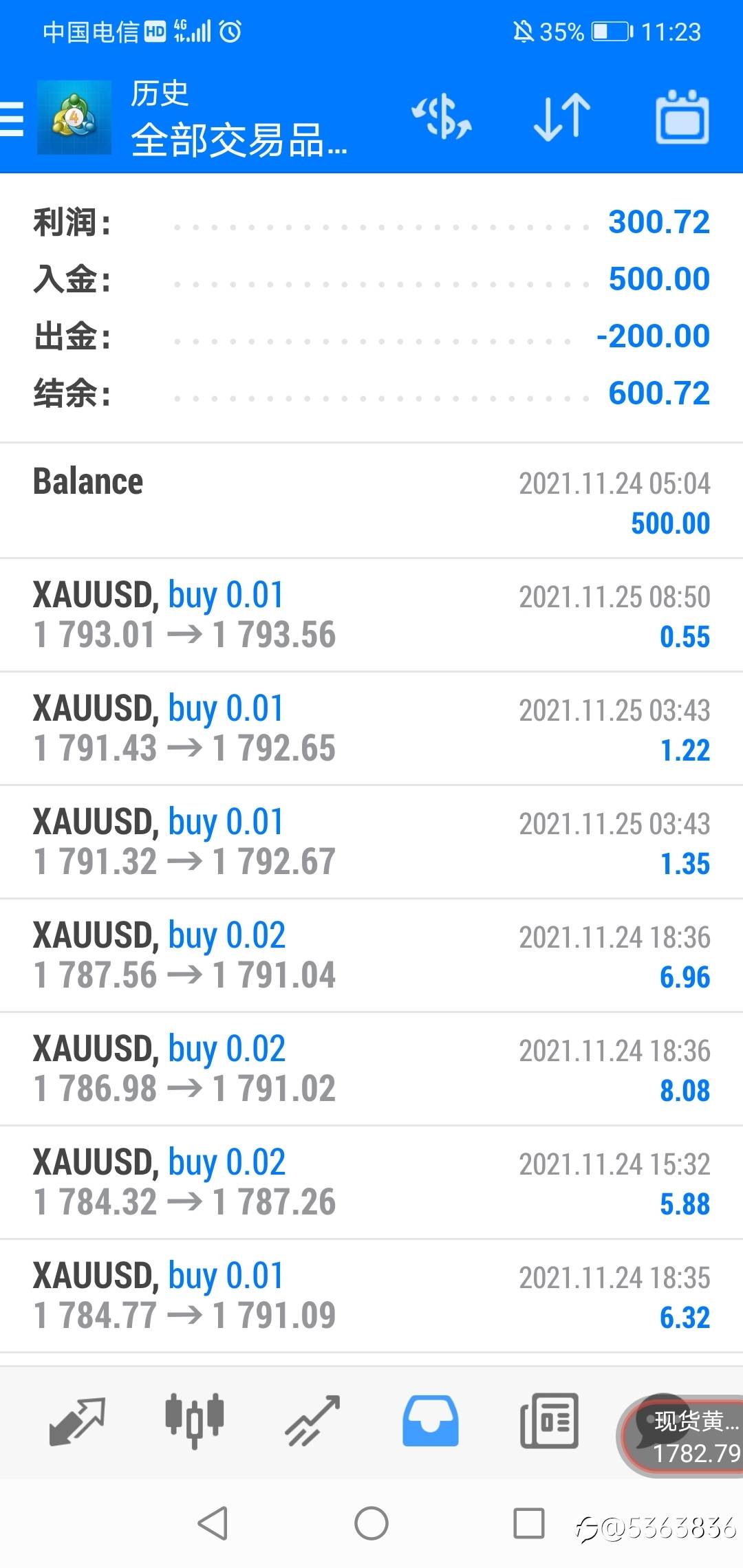The image size is (743, 1568).
Task: View the XAUUSD trade with profit 6.32
Action: point(371,1296)
